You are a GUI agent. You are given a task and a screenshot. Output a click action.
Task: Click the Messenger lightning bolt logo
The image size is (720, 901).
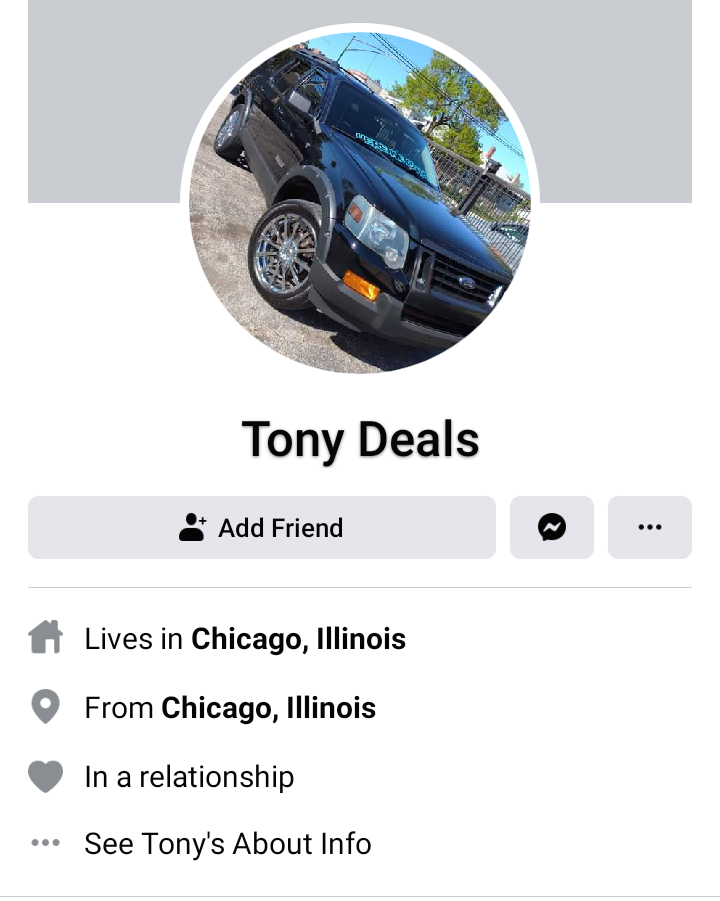[x=551, y=527]
